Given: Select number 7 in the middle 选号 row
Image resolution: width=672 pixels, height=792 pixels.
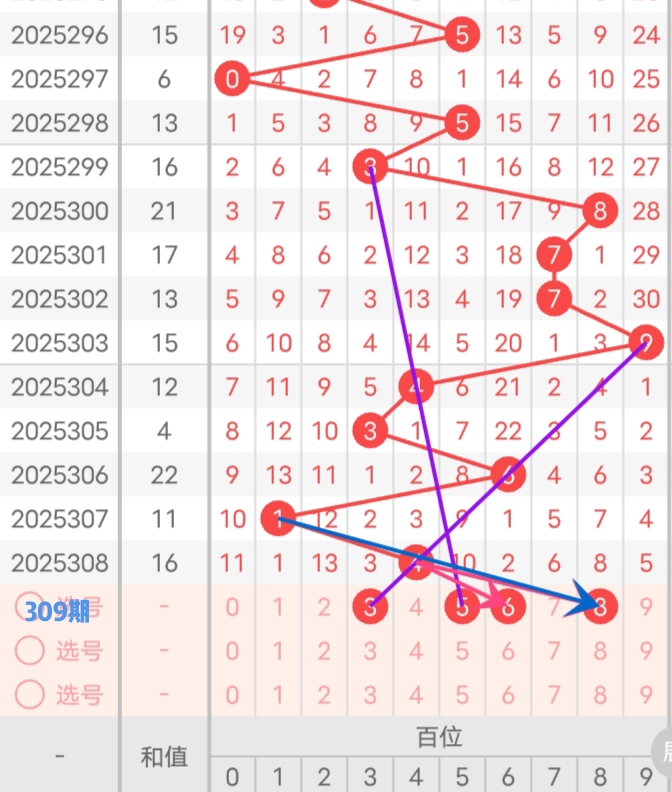Looking at the screenshot, I should click(x=554, y=651).
